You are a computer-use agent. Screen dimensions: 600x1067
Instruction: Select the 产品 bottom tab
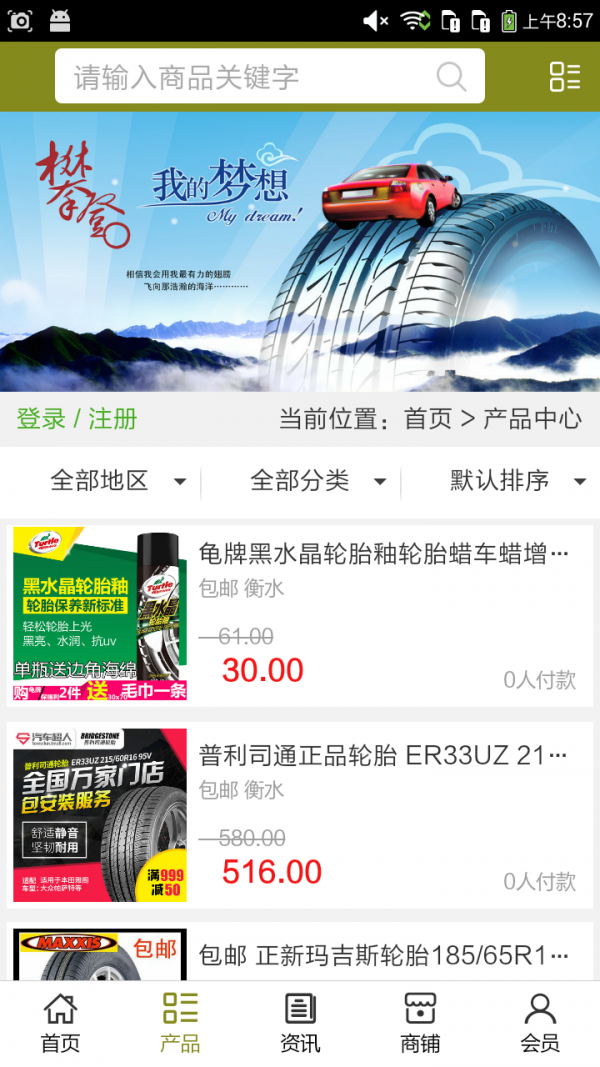[180, 1023]
